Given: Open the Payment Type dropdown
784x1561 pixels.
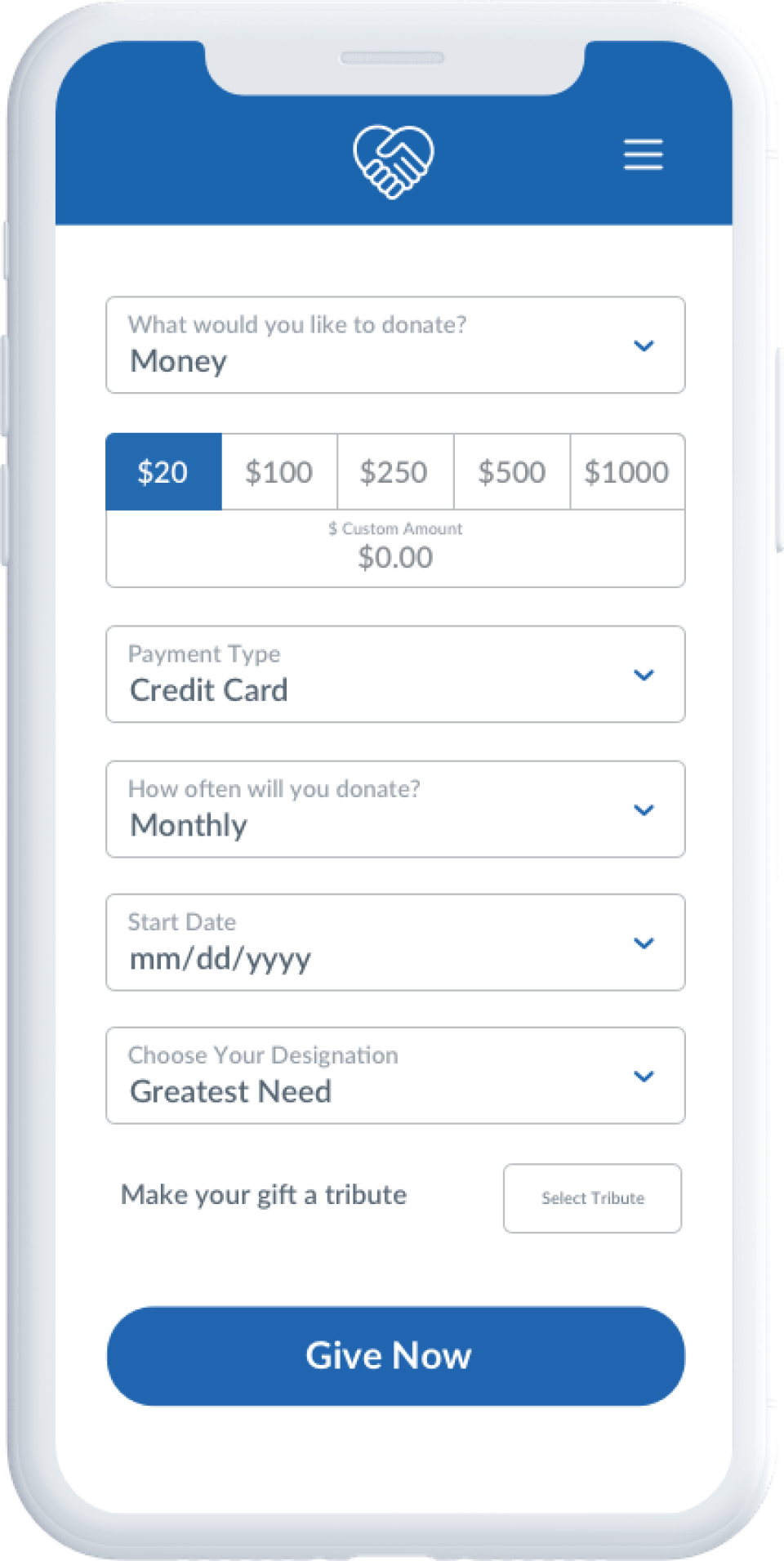Looking at the screenshot, I should [x=395, y=674].
